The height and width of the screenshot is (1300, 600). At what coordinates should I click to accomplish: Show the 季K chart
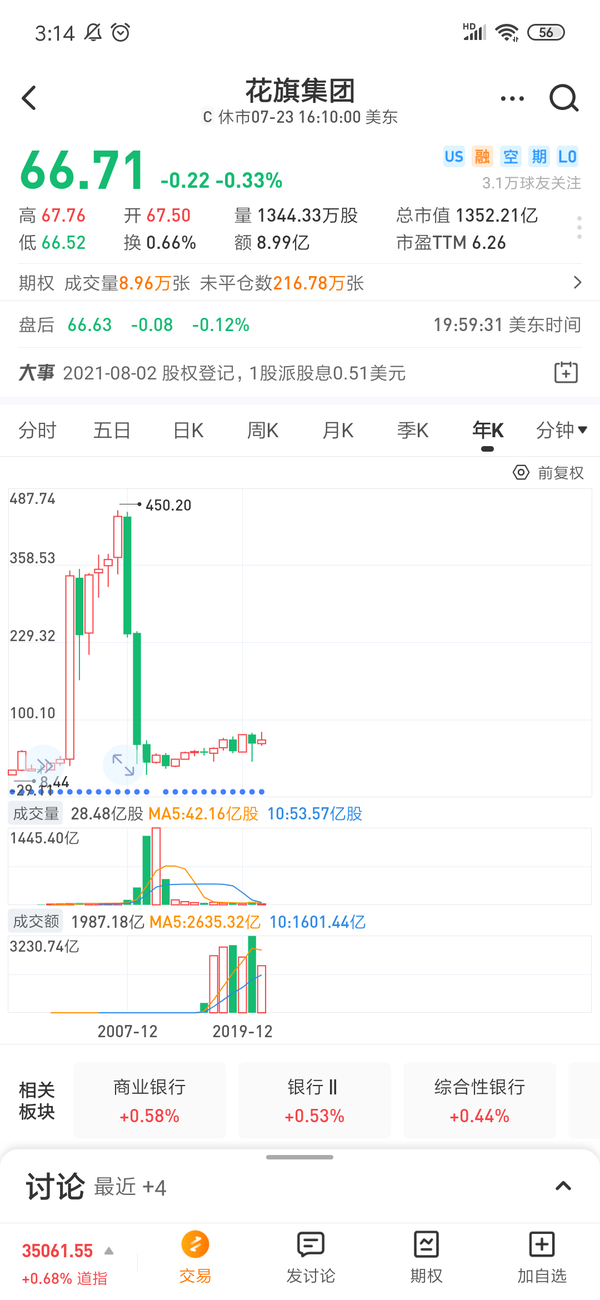pyautogui.click(x=412, y=431)
